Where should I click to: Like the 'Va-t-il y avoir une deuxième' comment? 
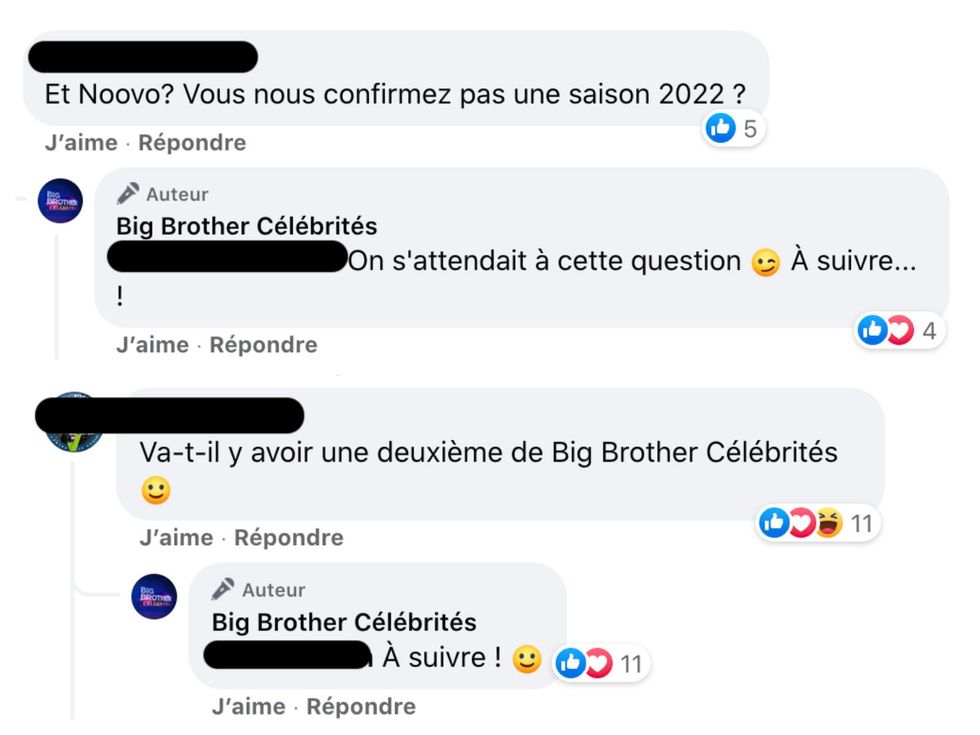176,538
